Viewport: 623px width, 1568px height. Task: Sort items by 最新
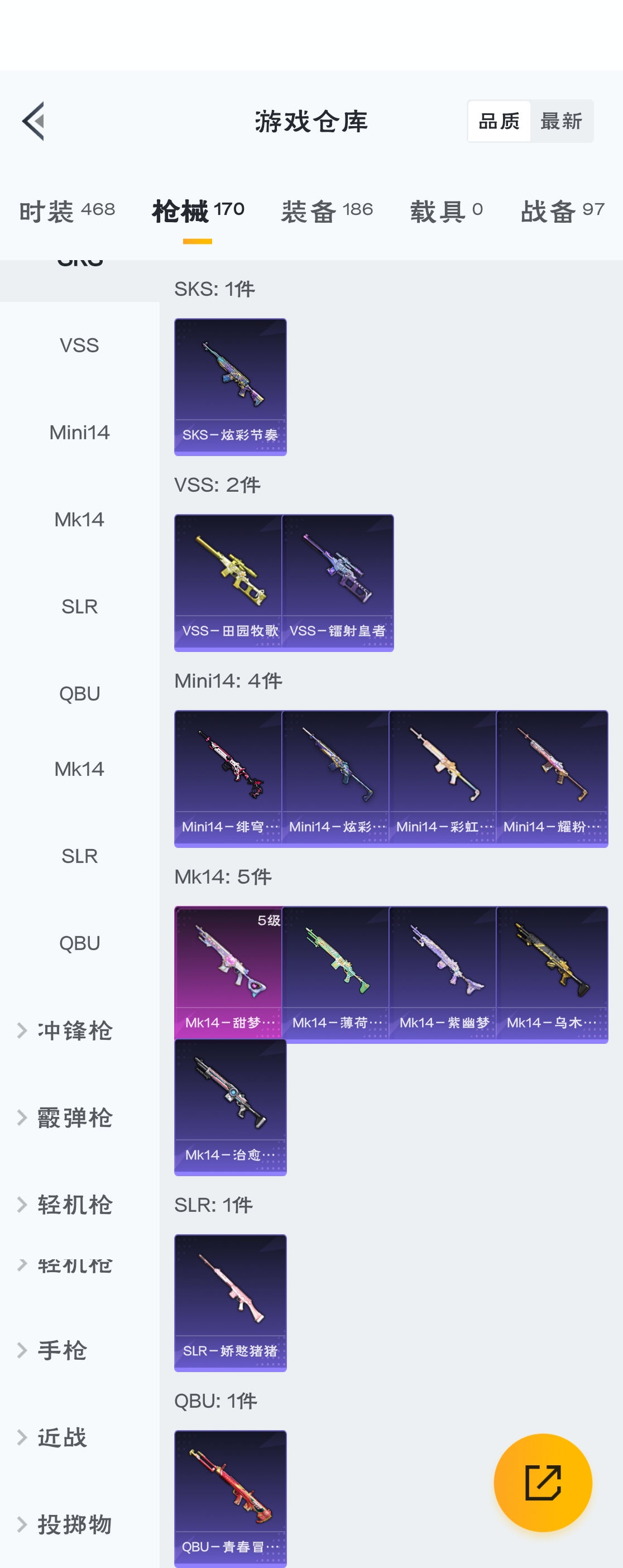pos(561,121)
